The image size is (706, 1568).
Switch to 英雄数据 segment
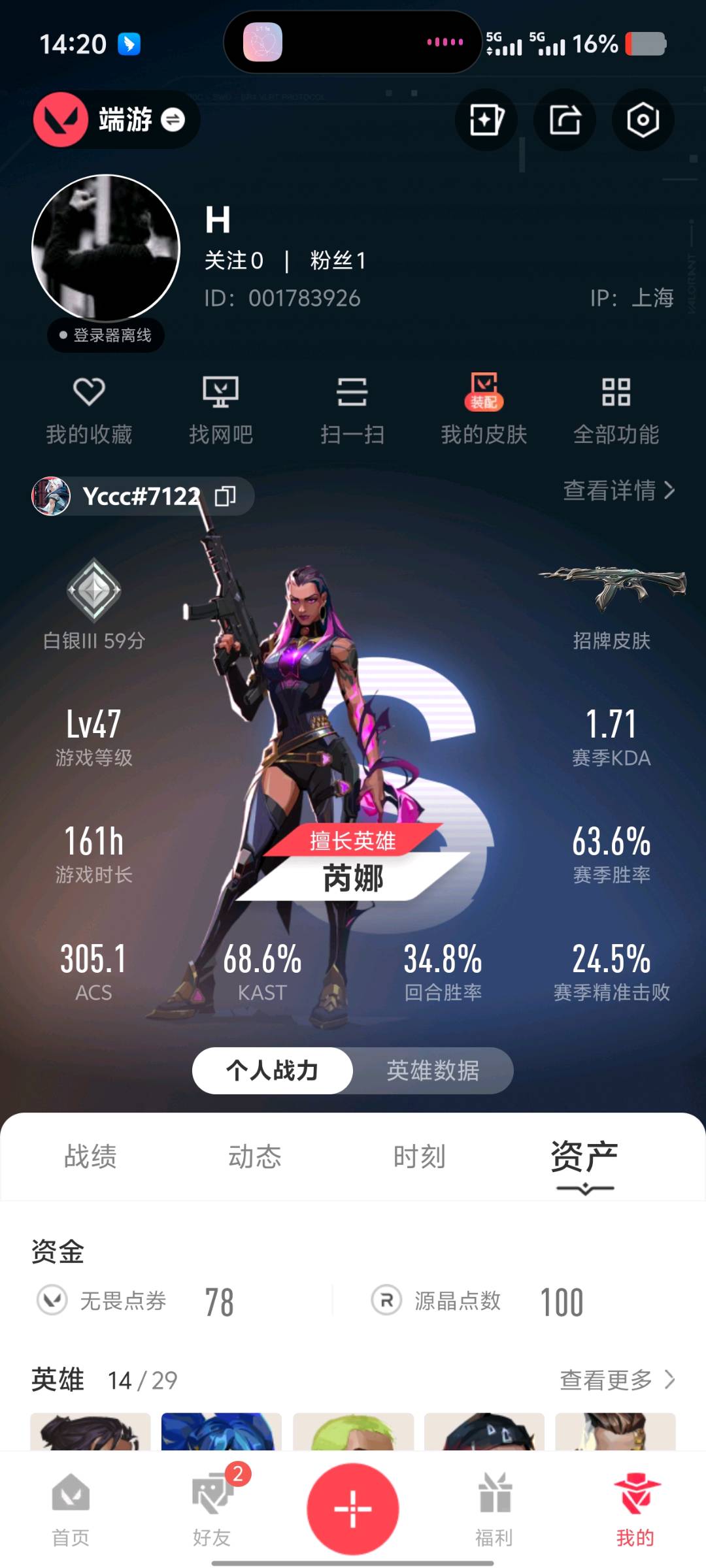pyautogui.click(x=433, y=1071)
